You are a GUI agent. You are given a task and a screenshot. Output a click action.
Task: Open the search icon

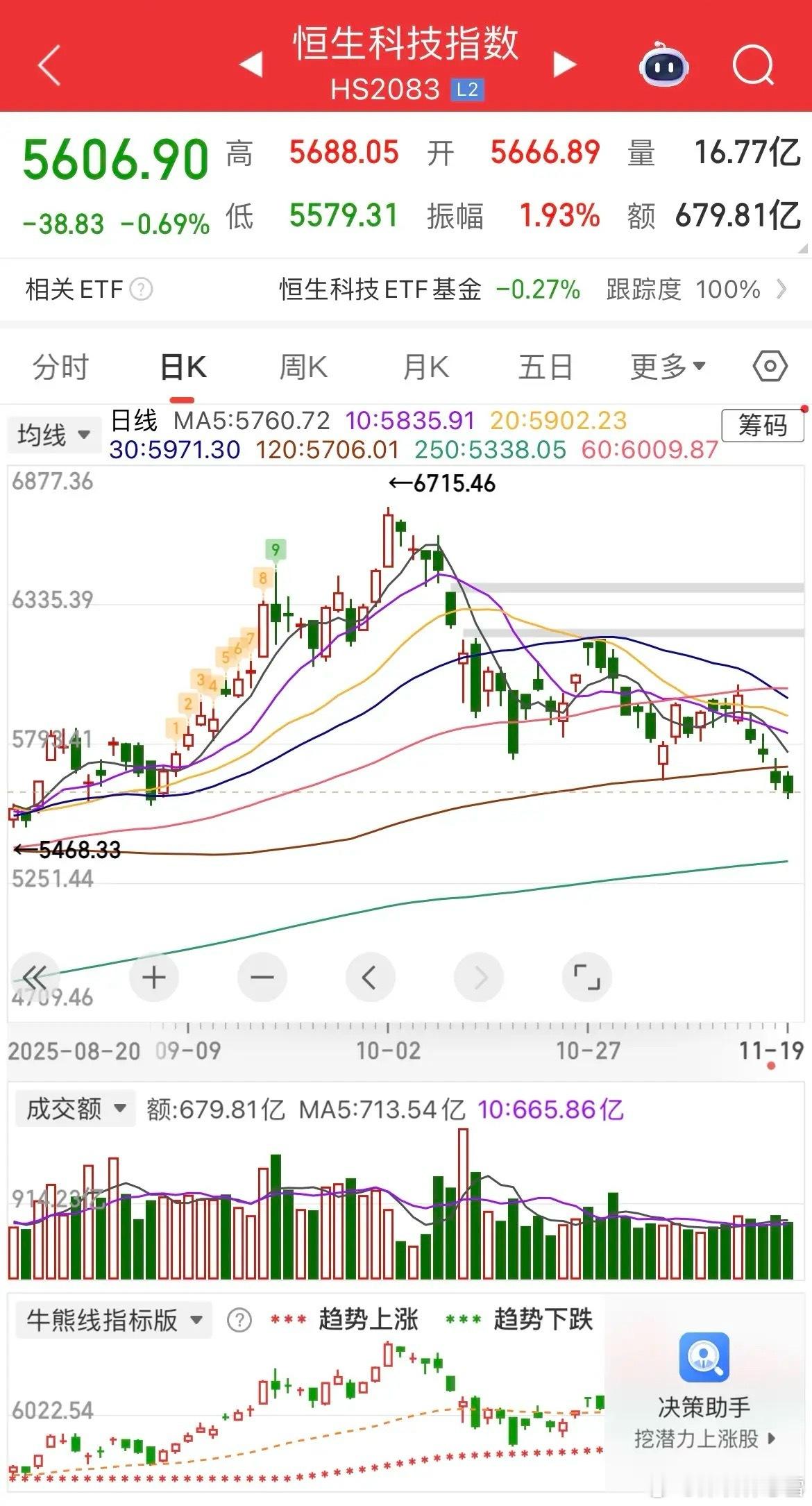[x=753, y=65]
